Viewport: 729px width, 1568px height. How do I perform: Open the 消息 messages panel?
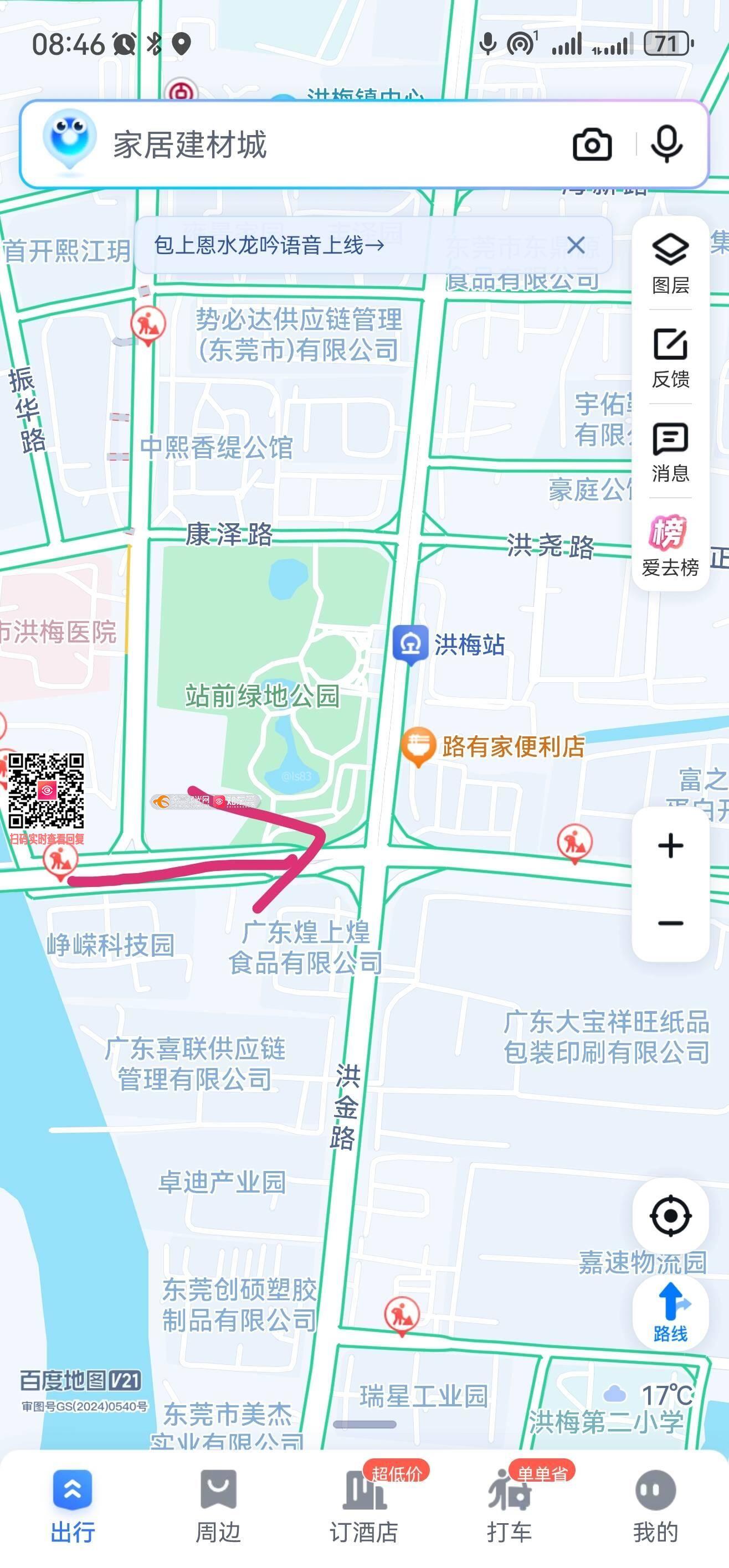tap(670, 452)
